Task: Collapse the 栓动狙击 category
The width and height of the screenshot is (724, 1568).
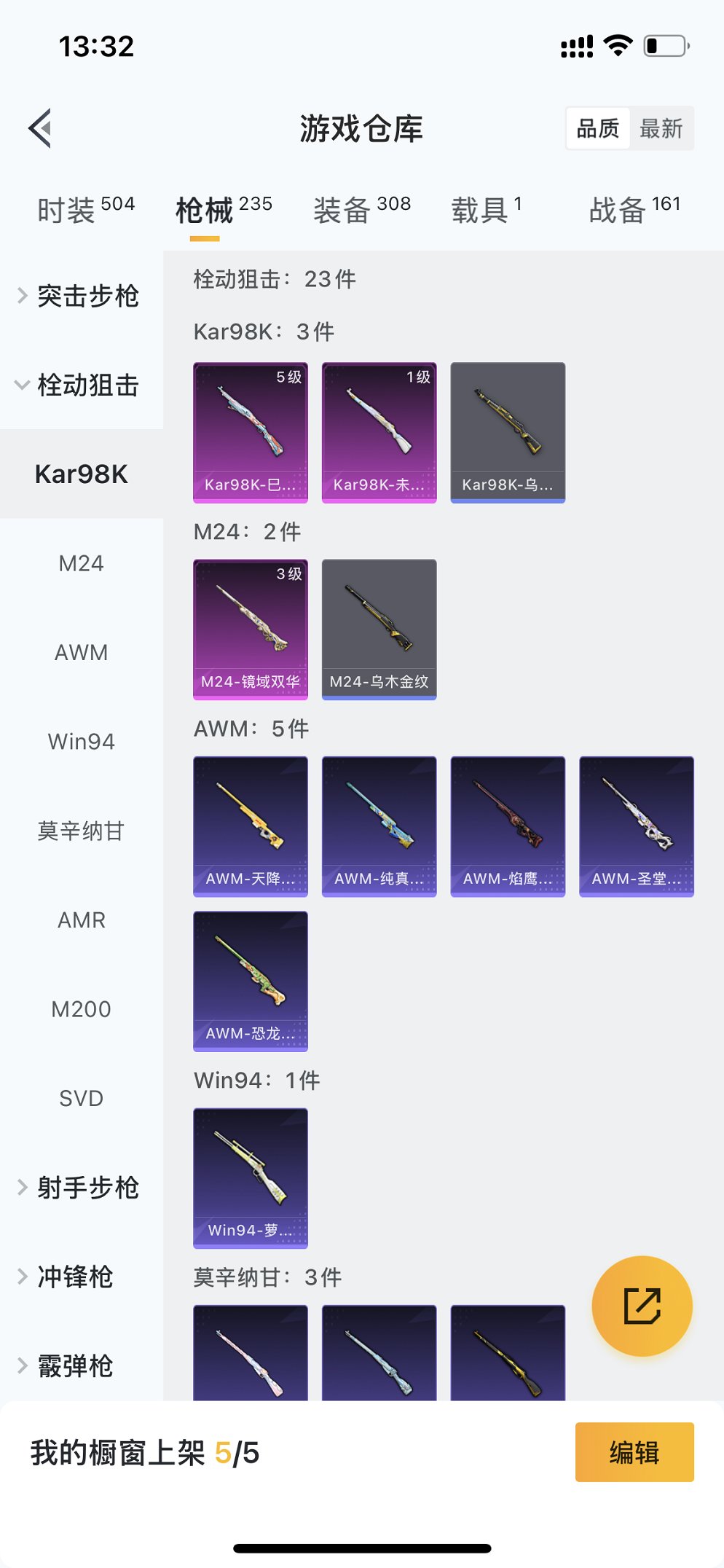Action: tap(80, 385)
